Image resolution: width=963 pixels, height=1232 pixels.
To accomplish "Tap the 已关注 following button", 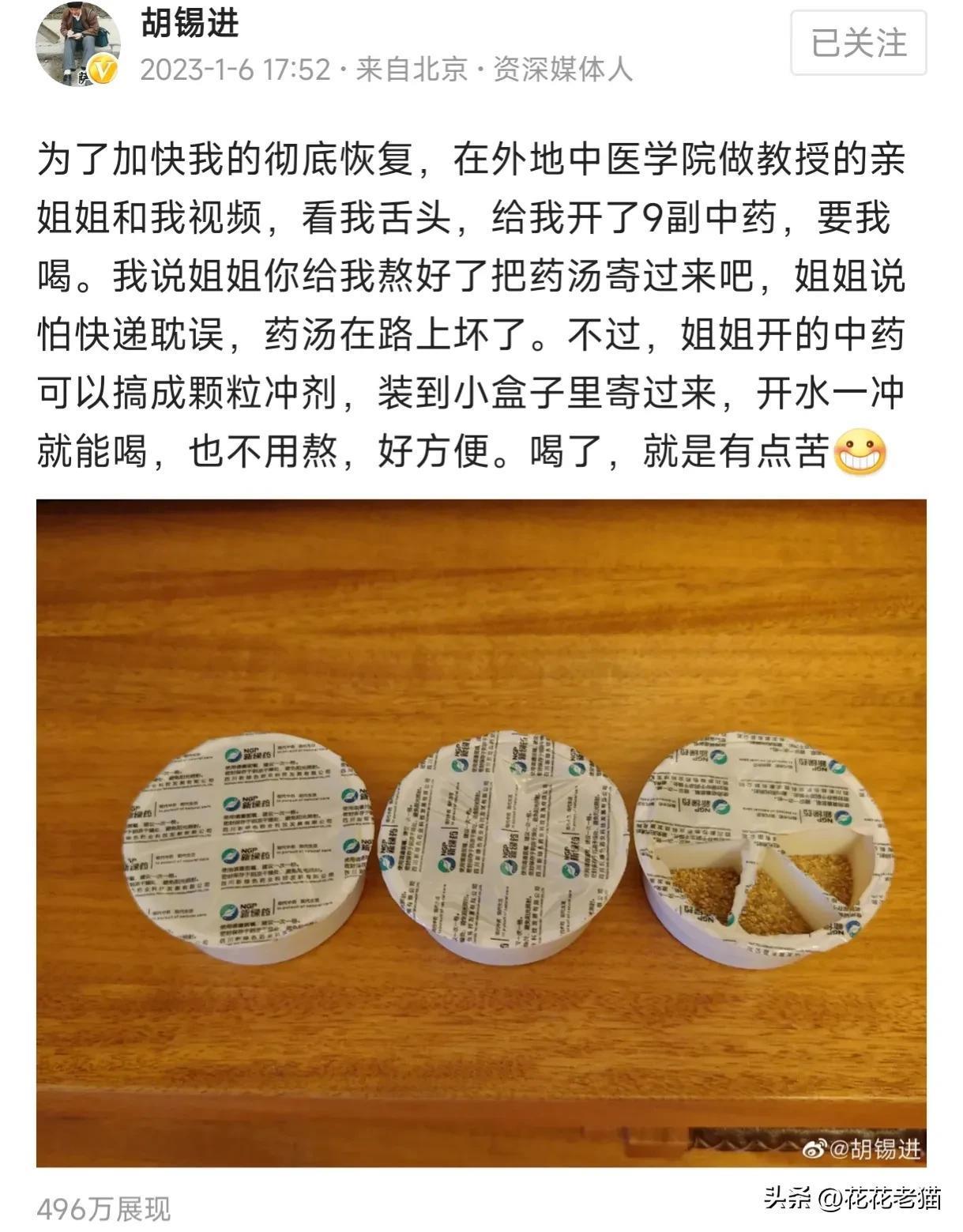I will [x=858, y=43].
